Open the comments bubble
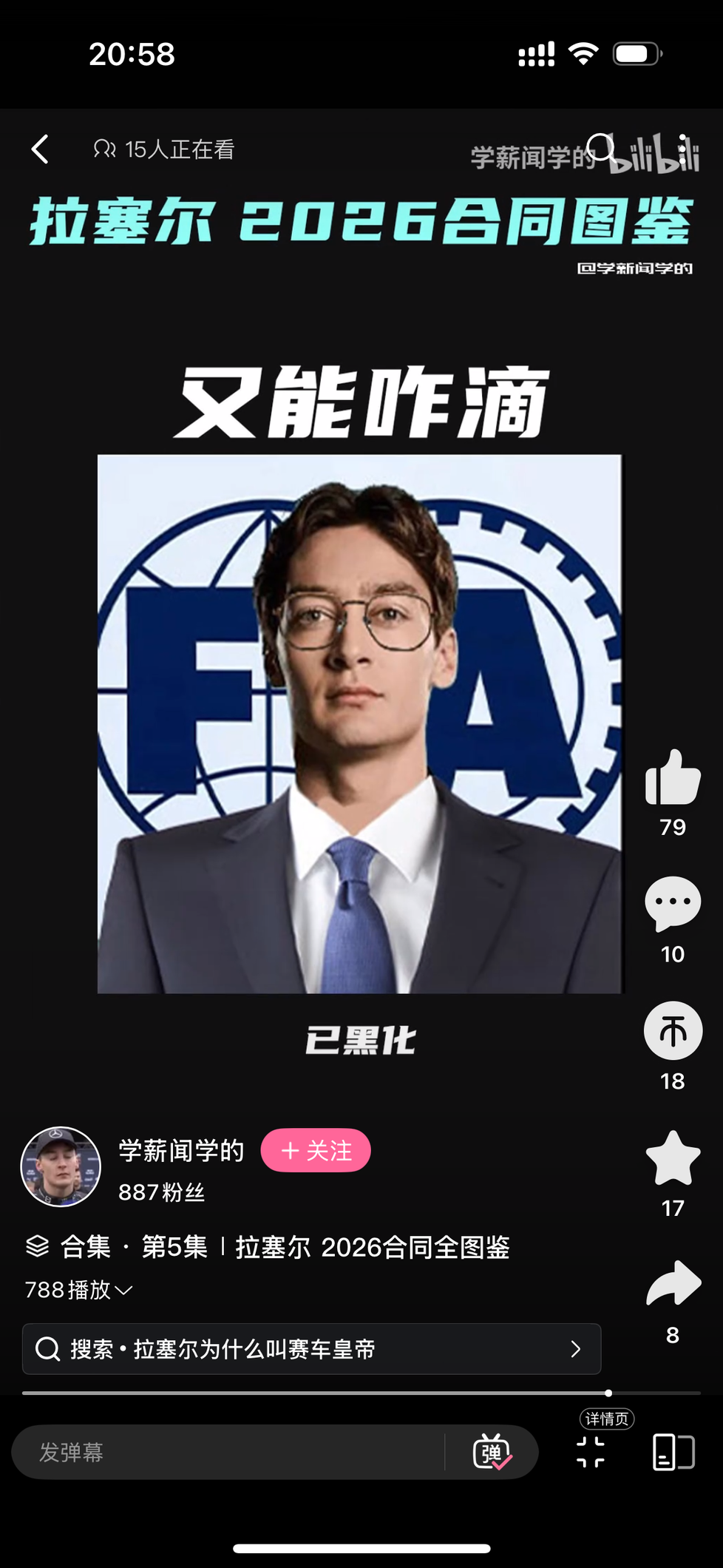This screenshot has height=1568, width=723. point(673,904)
